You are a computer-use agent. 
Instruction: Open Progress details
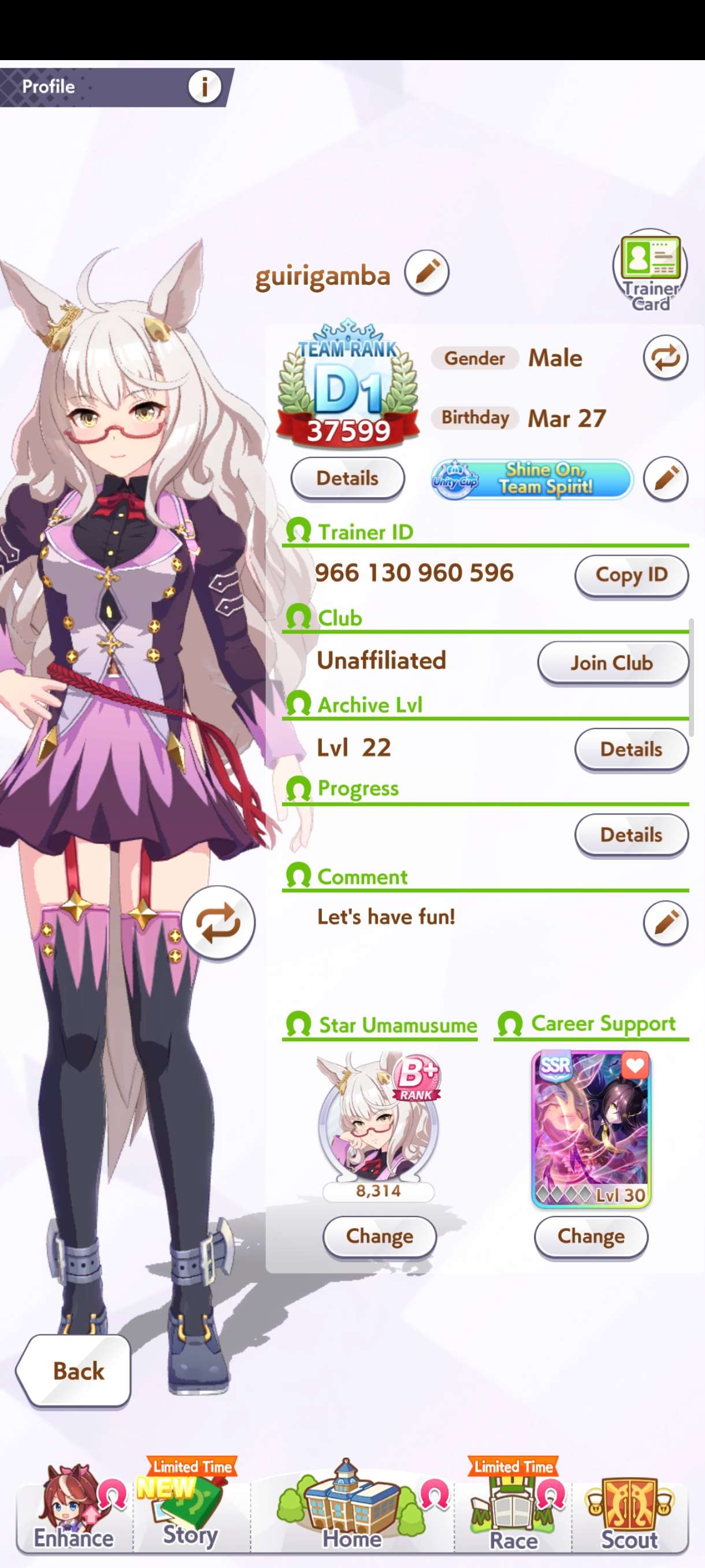coord(631,835)
